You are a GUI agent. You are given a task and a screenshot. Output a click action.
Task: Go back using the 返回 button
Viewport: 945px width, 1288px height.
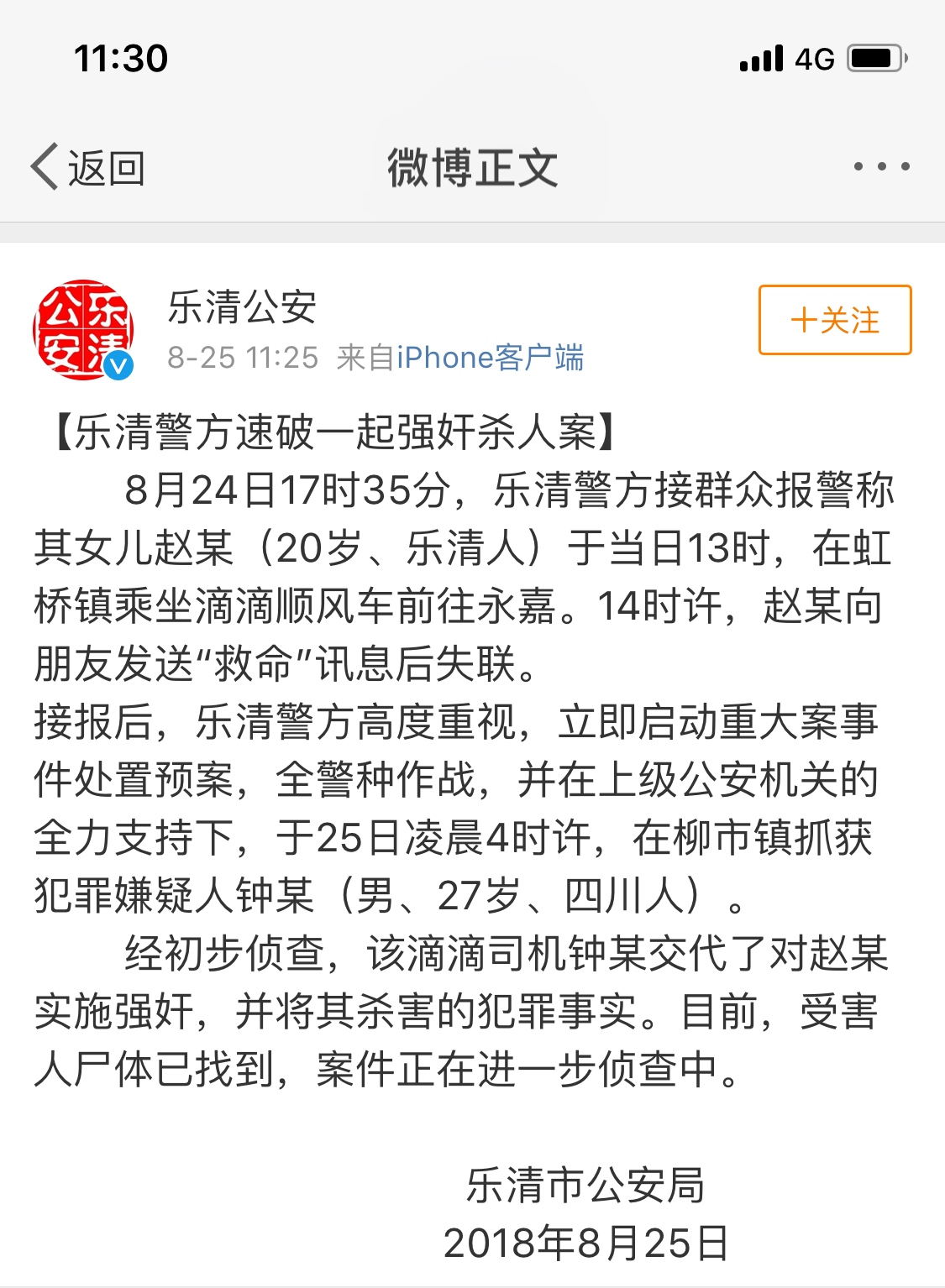[x=88, y=167]
